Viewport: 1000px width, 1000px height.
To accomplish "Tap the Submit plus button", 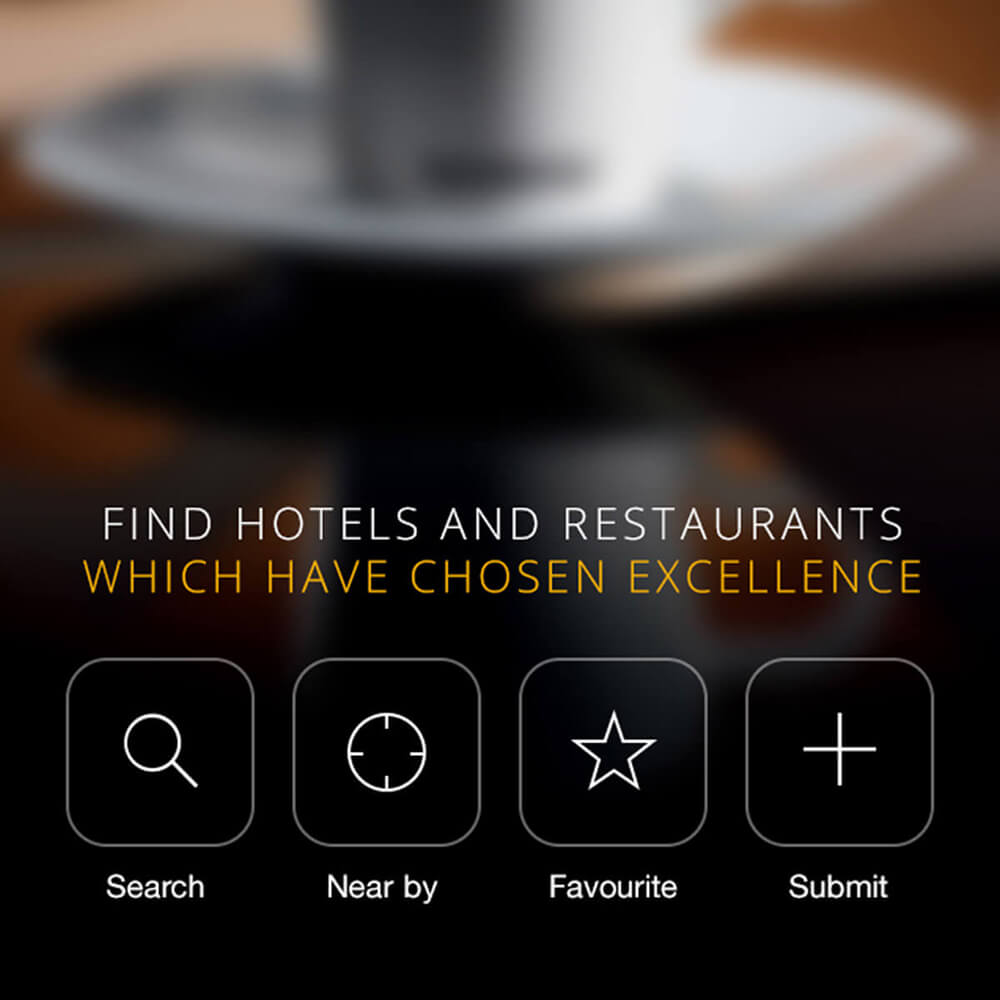I will tap(839, 752).
